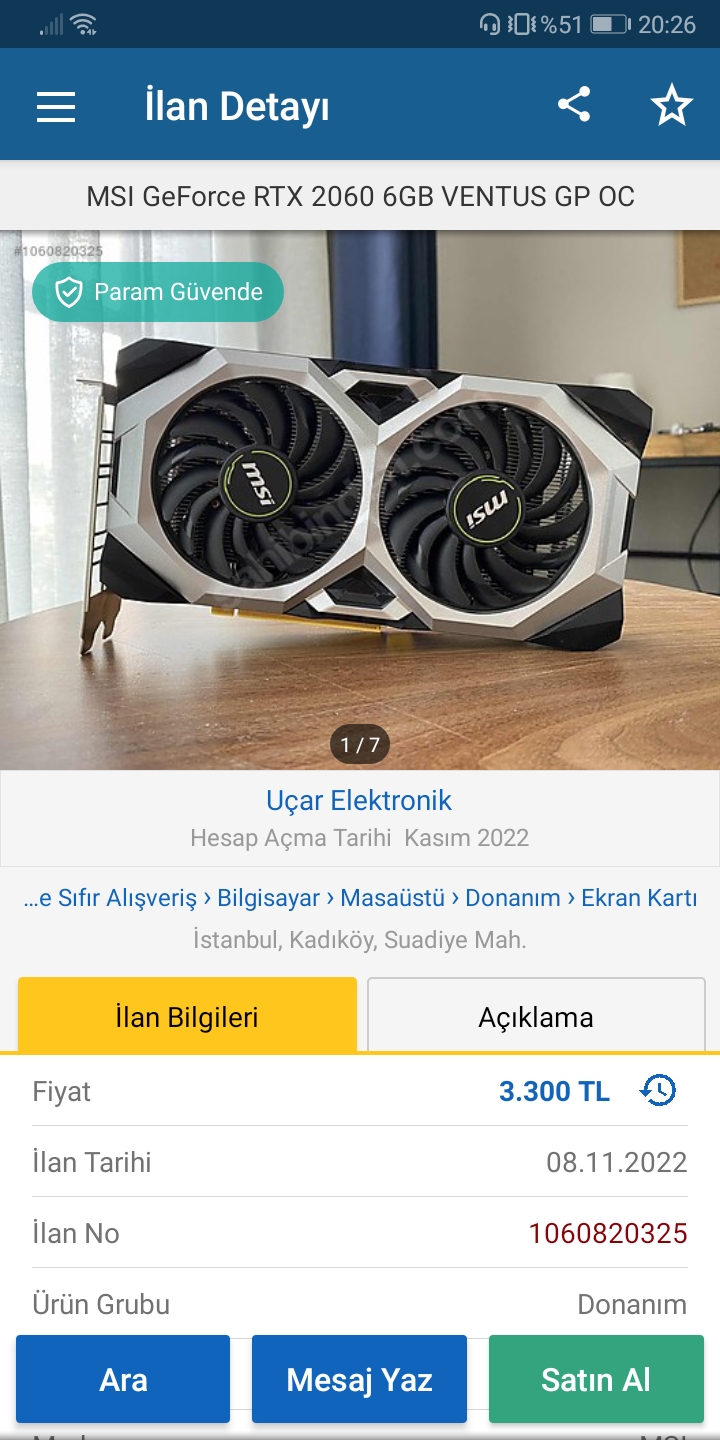Share this listing
Viewport: 720px width, 1440px height.
point(574,105)
